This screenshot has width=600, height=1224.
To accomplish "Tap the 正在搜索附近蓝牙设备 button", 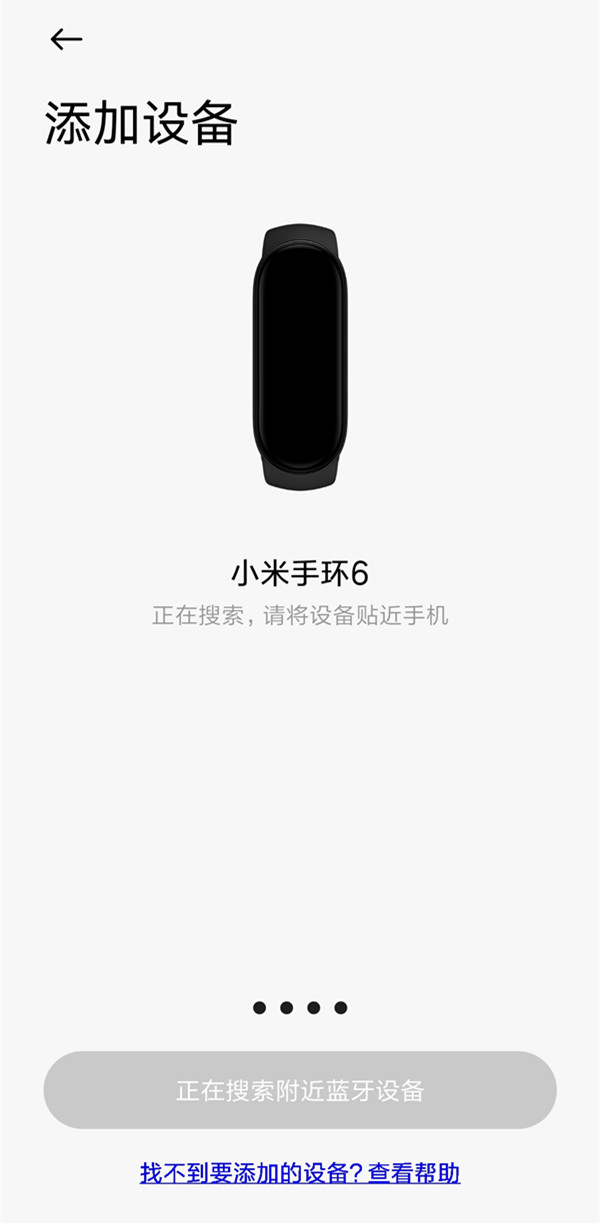I will (300, 1090).
